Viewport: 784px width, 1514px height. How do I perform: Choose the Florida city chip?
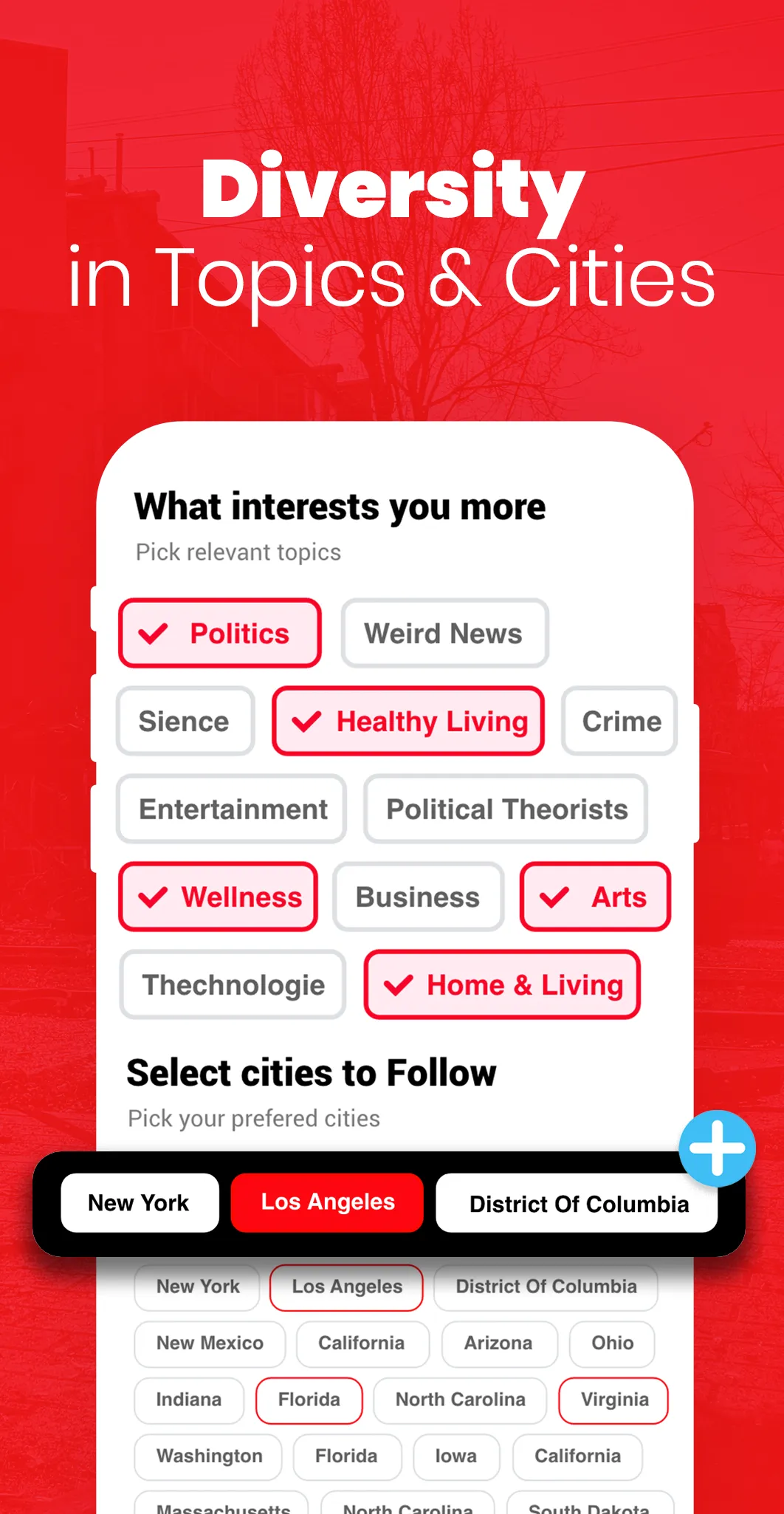pyautogui.click(x=309, y=1400)
